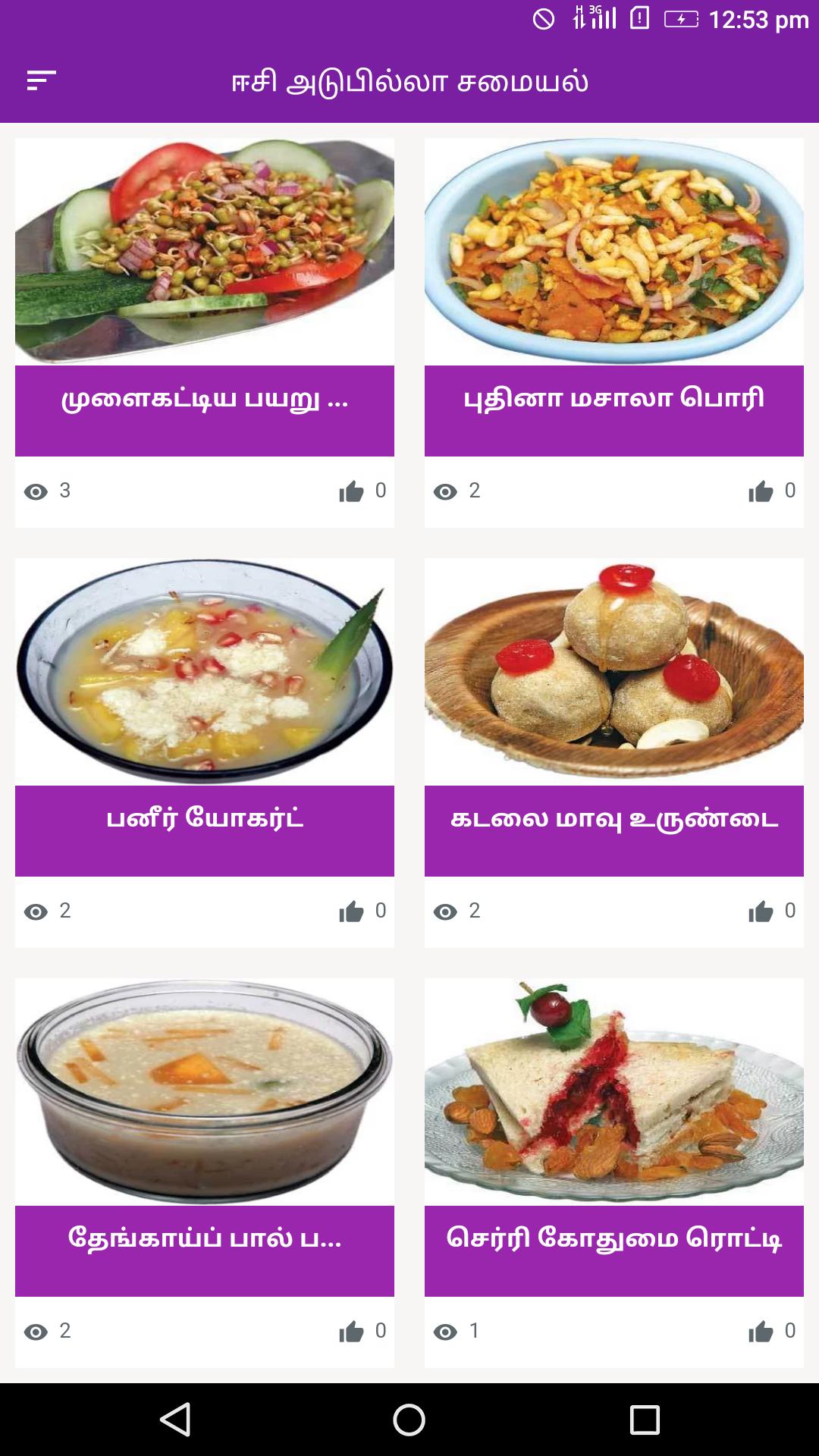Like the புதினா மசாலா பொரி recipe
819x1456 pixels.
761,491
